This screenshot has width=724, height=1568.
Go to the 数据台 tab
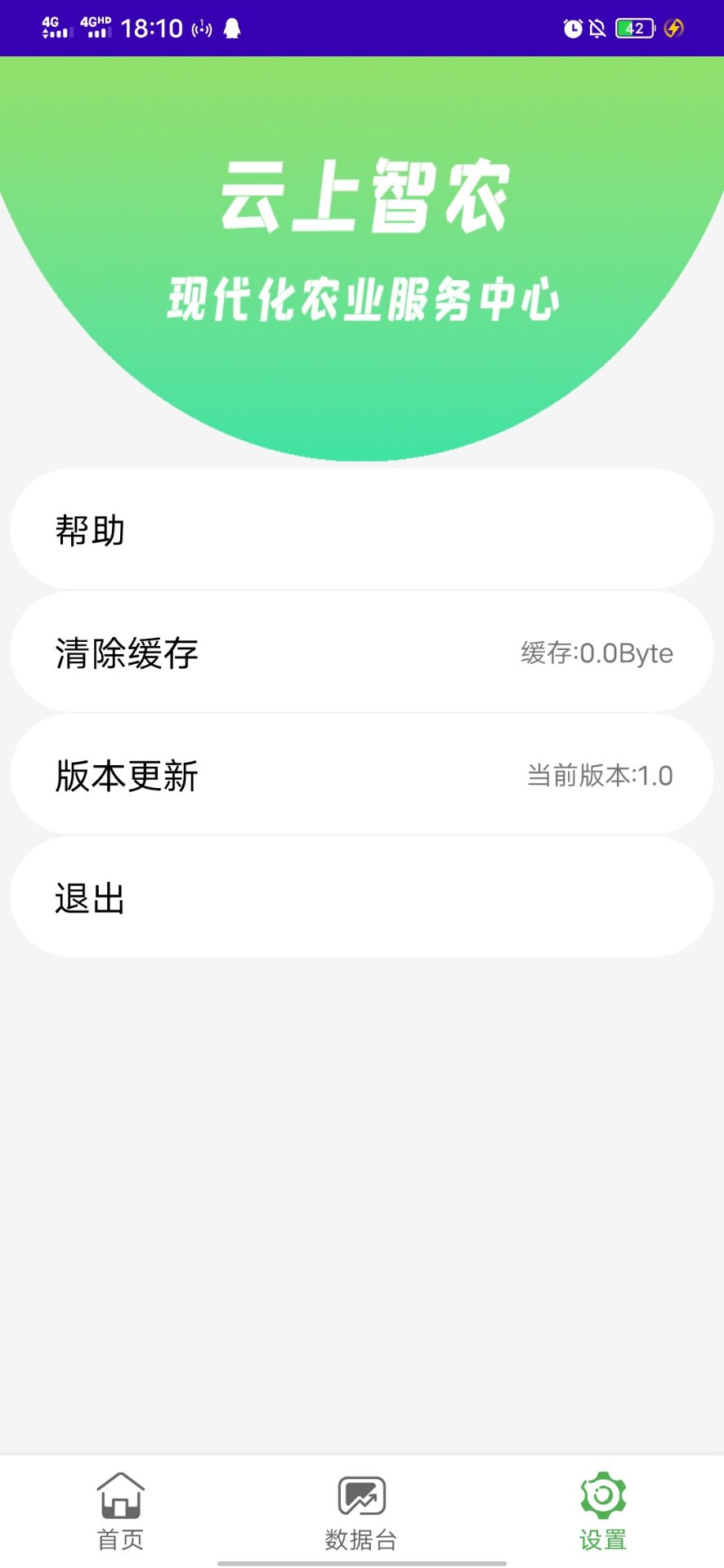(361, 1511)
